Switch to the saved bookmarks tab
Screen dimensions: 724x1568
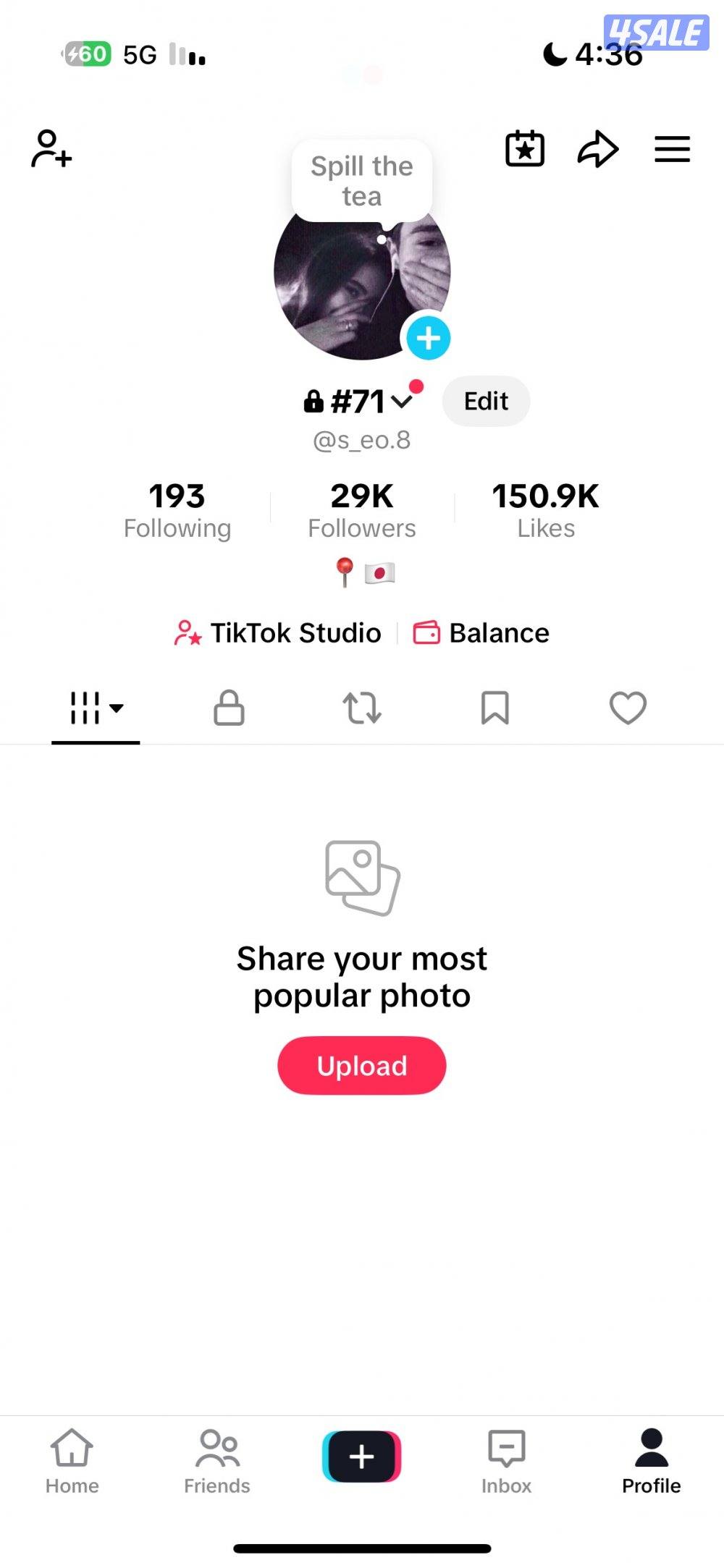[x=495, y=708]
